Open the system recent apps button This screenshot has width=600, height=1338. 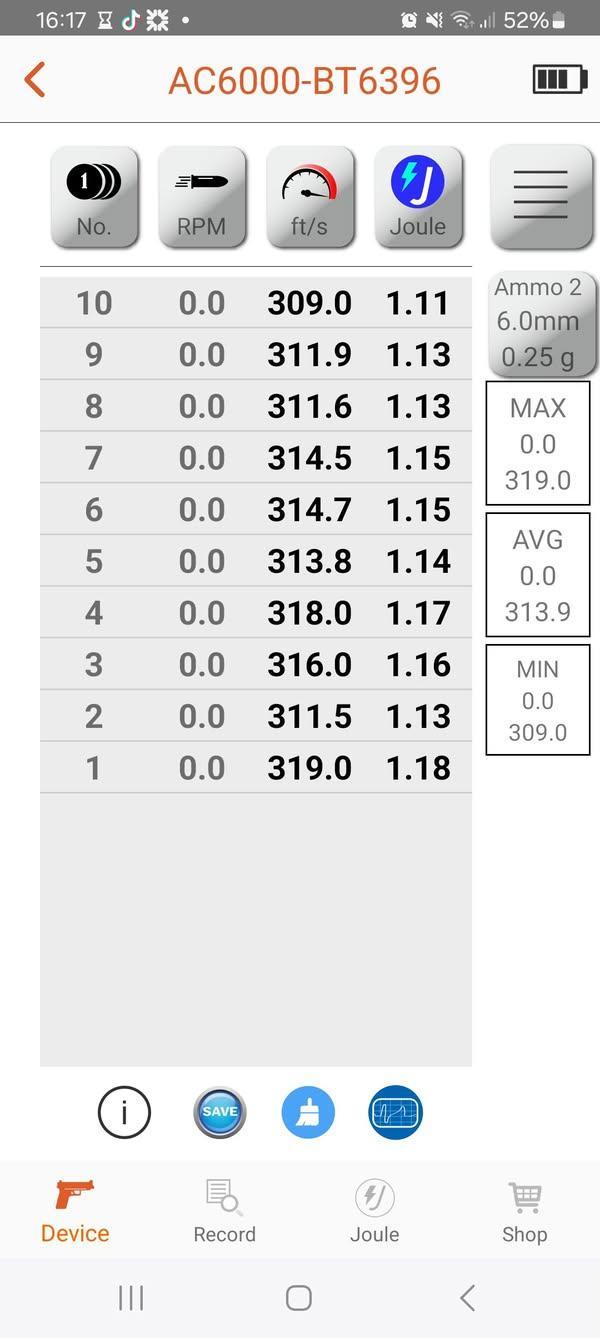tap(131, 1298)
